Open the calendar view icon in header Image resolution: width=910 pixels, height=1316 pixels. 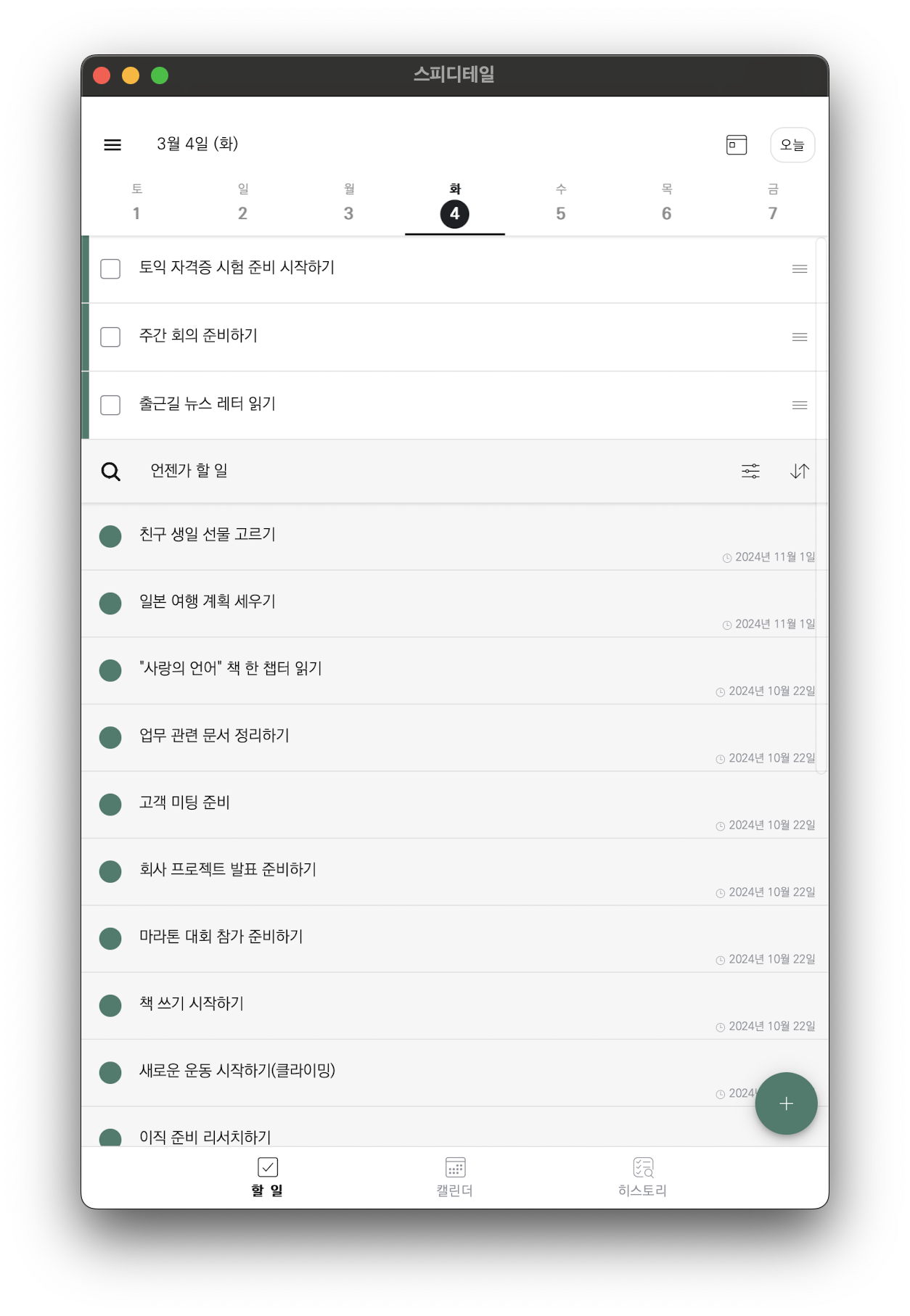pyautogui.click(x=736, y=144)
